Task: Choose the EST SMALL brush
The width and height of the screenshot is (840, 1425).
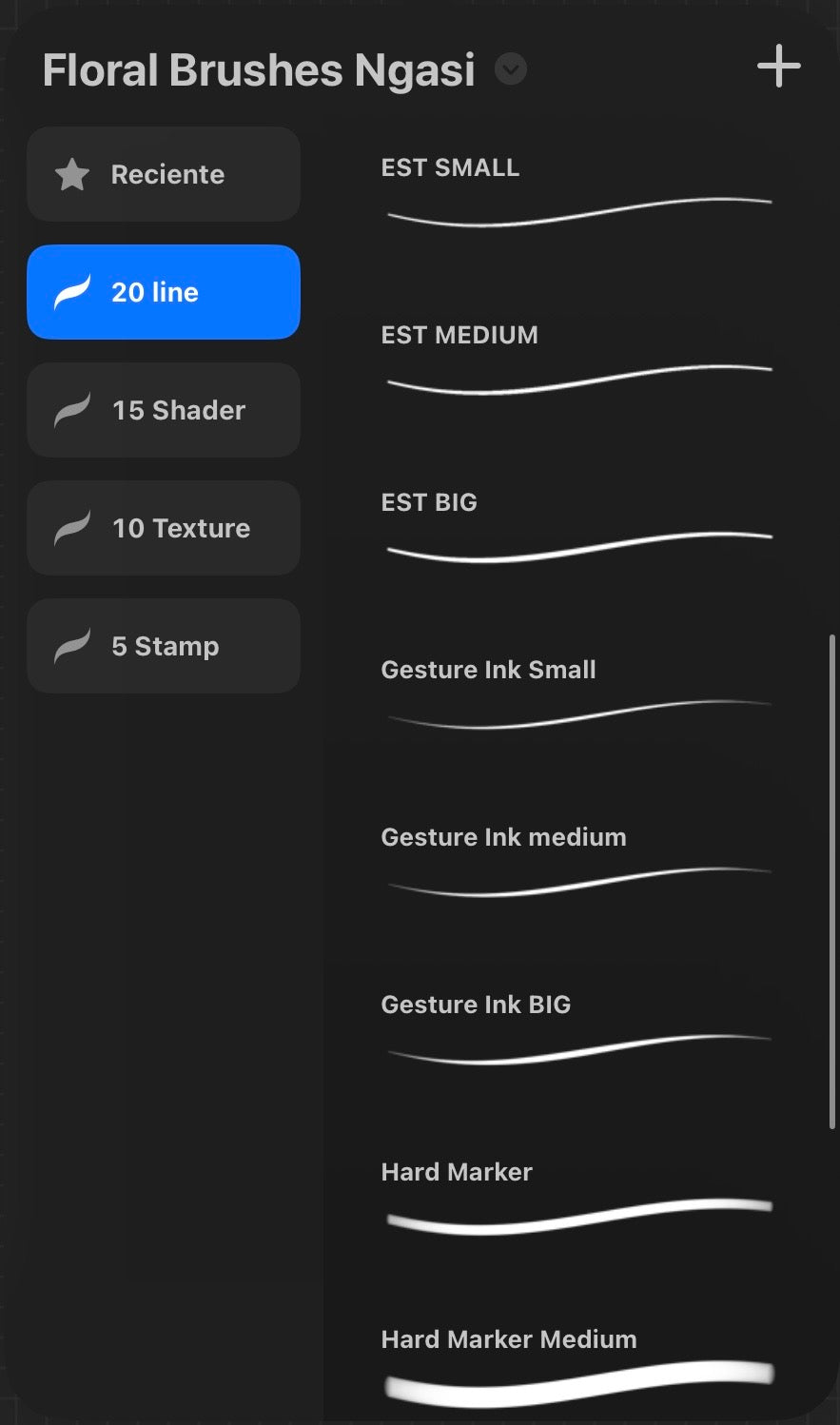Action: pos(578,194)
